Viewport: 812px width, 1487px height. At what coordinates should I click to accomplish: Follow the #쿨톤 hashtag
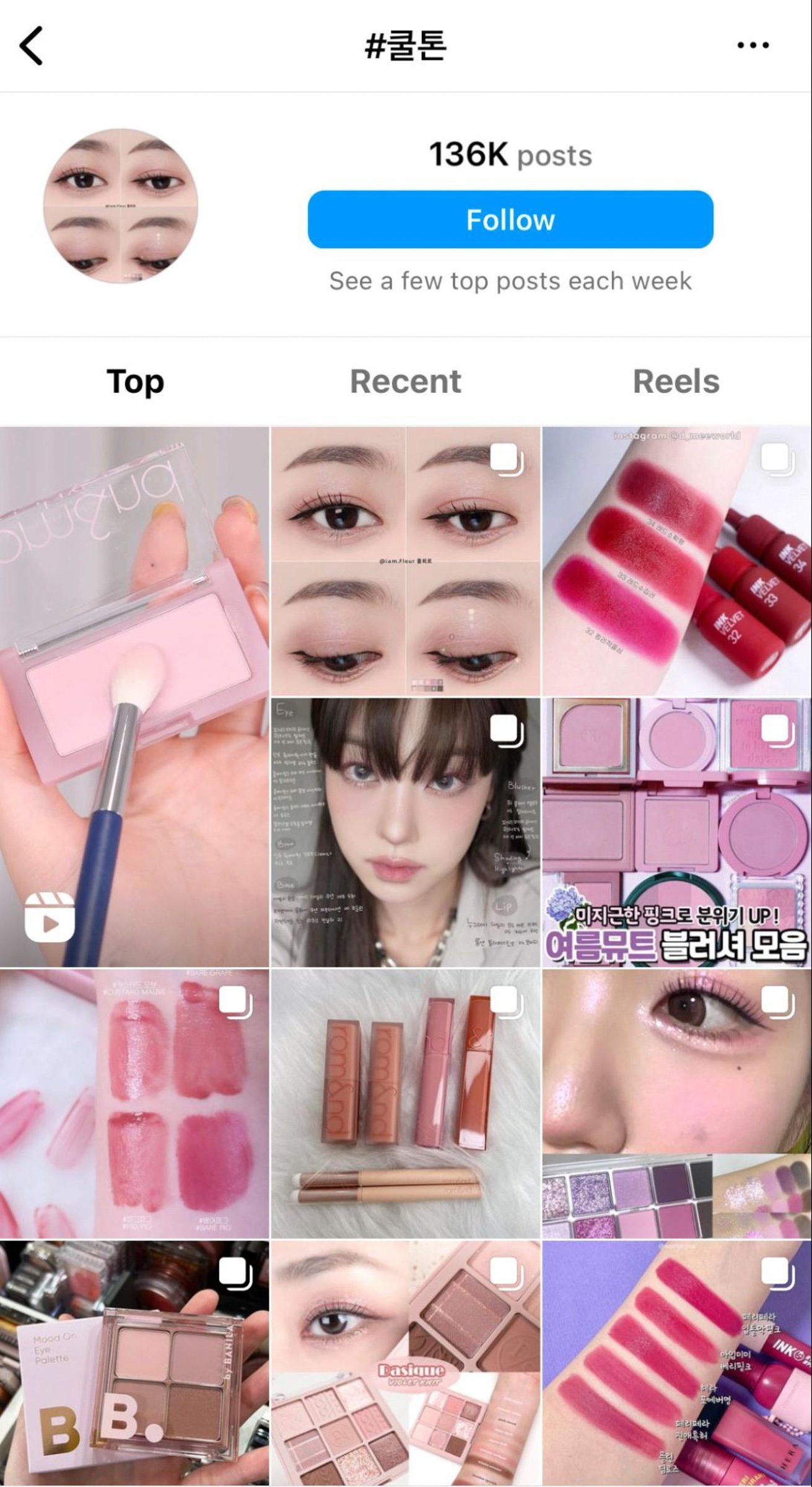tap(510, 219)
